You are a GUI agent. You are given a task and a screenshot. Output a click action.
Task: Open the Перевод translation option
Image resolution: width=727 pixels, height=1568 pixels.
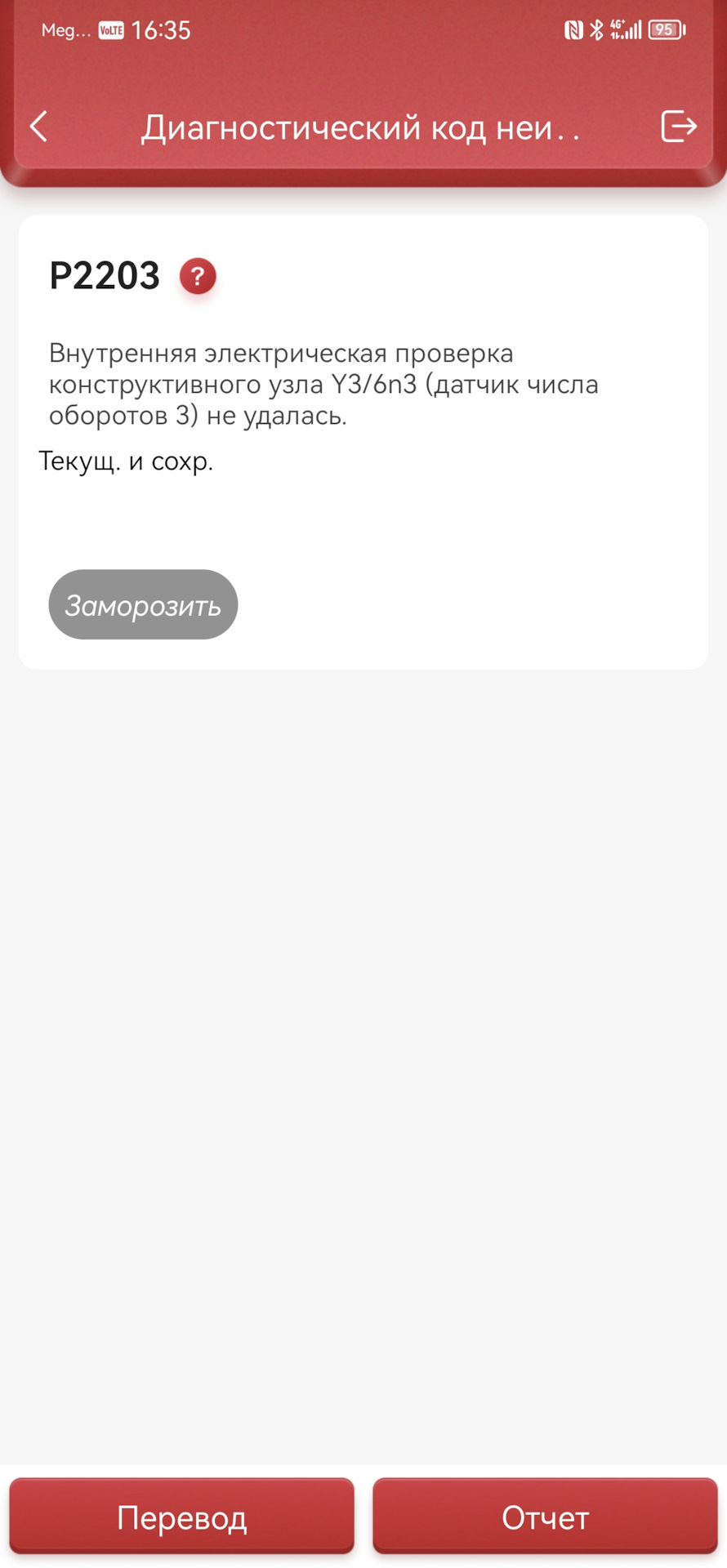[x=181, y=1517]
